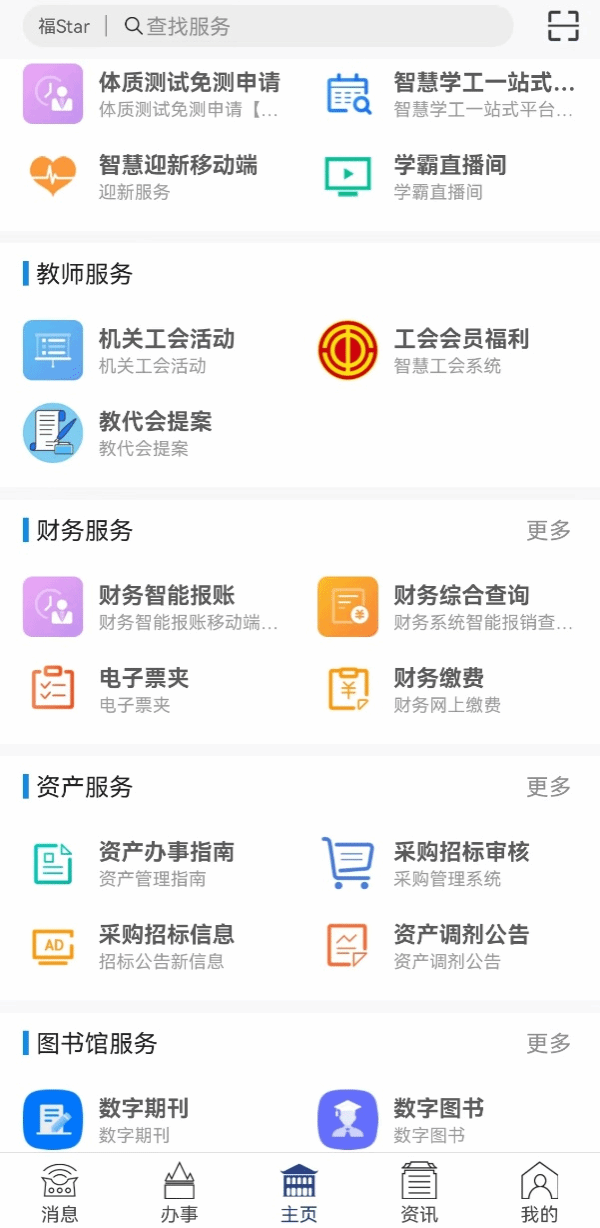
Task: Open 体质测试免测申请 service
Action: click(x=150, y=93)
